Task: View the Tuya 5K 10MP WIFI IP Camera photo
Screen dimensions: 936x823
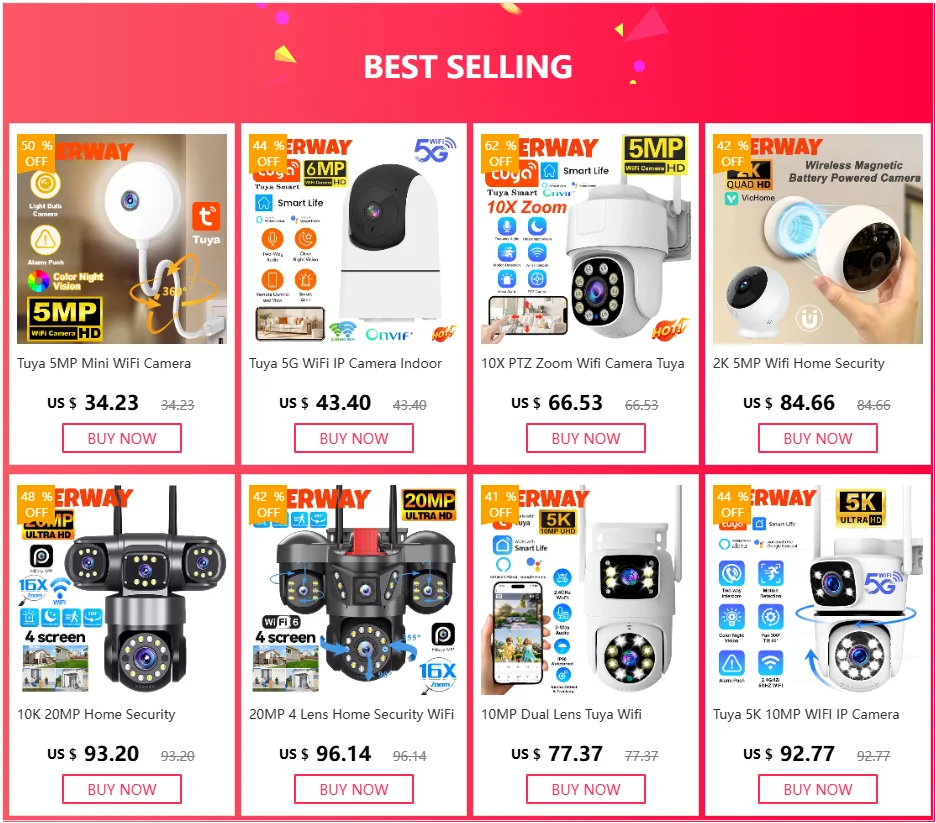Action: 818,590
